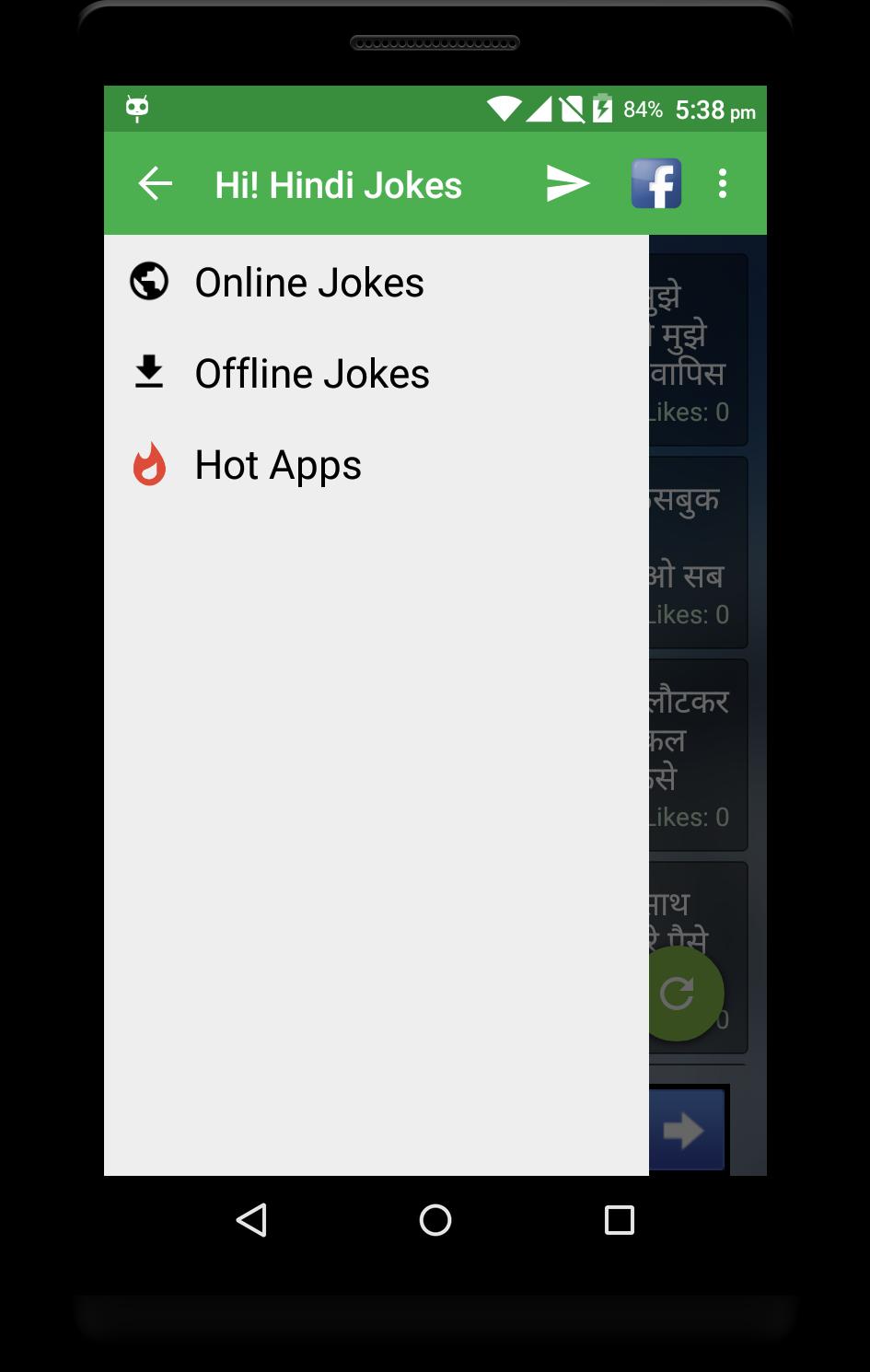Open Offline Jokes
870x1372 pixels.
pyautogui.click(x=311, y=374)
